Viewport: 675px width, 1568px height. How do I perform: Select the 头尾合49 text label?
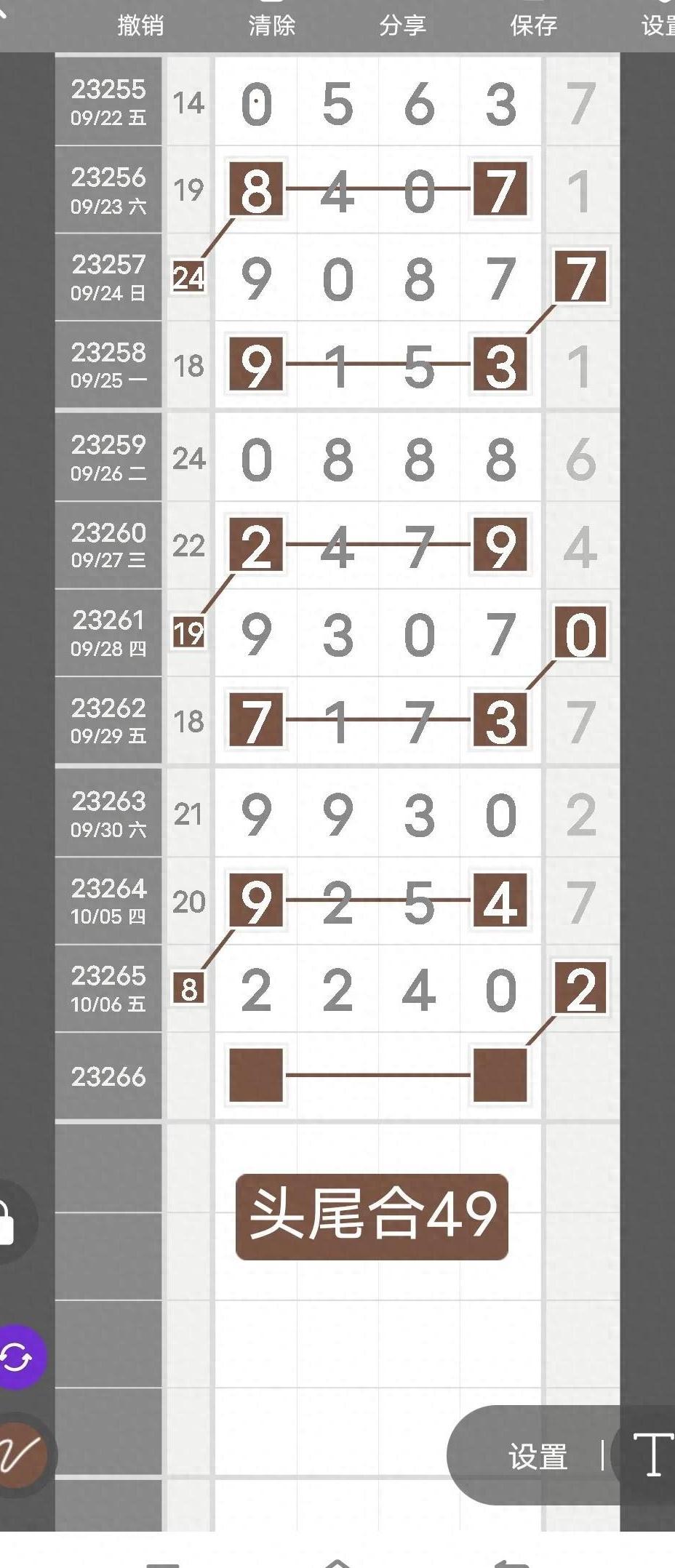coord(372,1216)
